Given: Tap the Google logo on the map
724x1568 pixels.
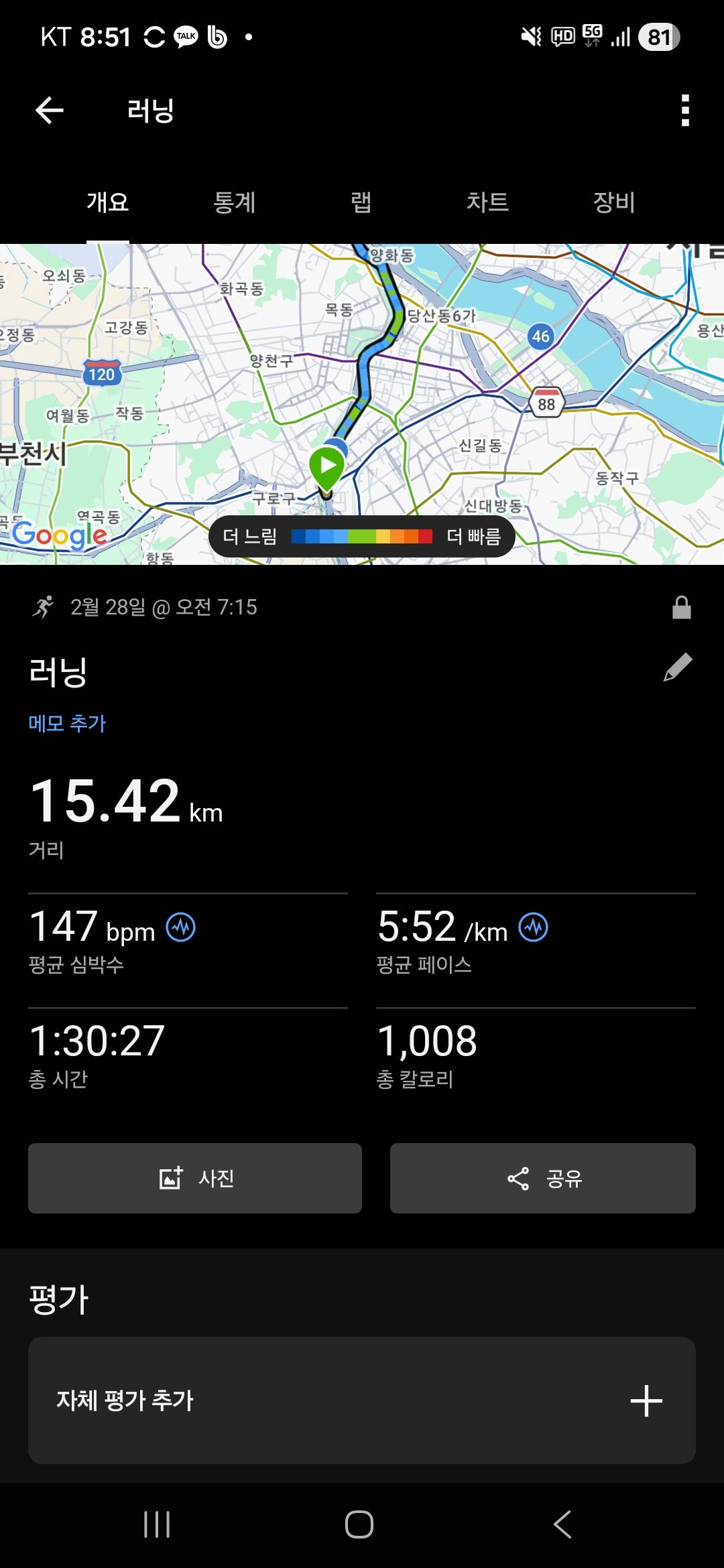Looking at the screenshot, I should tap(60, 535).
